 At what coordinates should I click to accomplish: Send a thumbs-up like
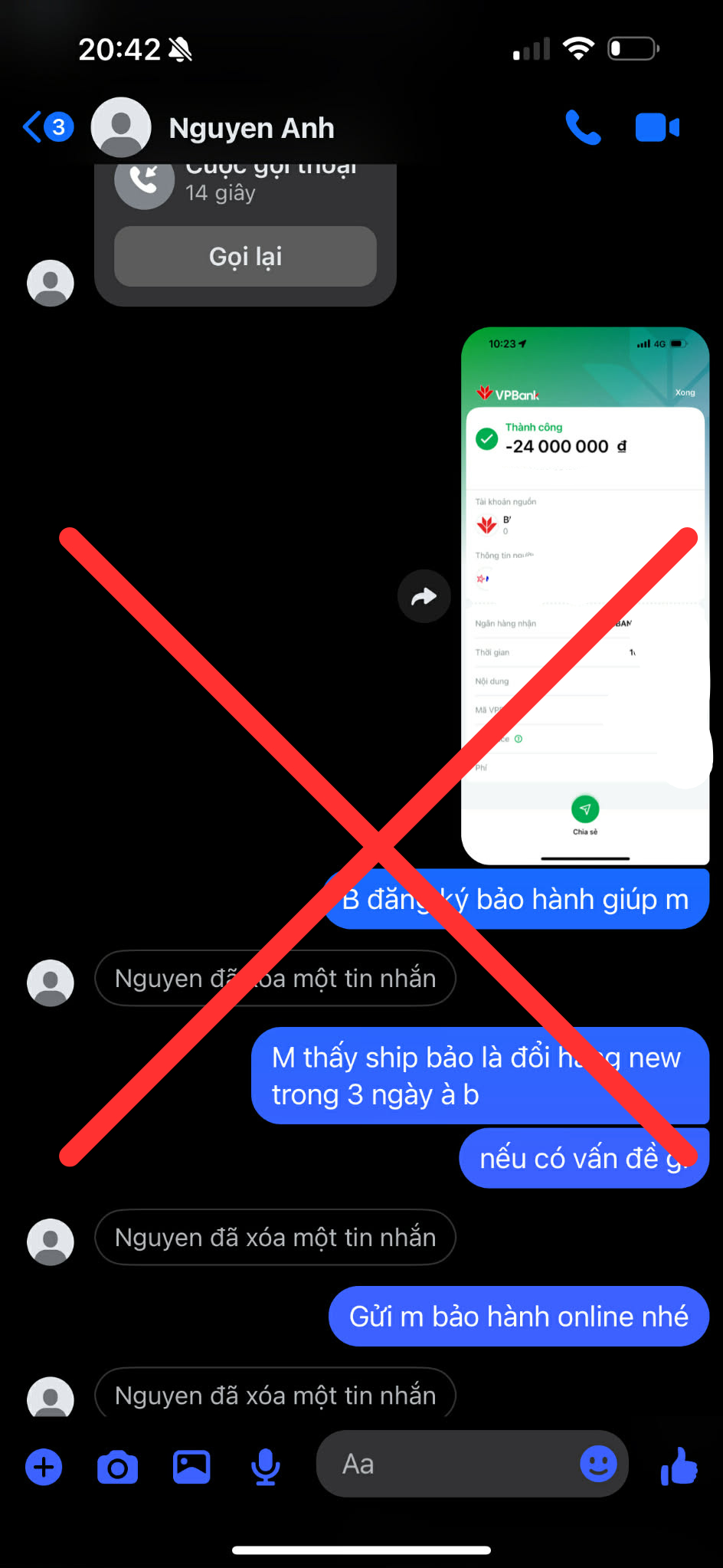point(679,1466)
